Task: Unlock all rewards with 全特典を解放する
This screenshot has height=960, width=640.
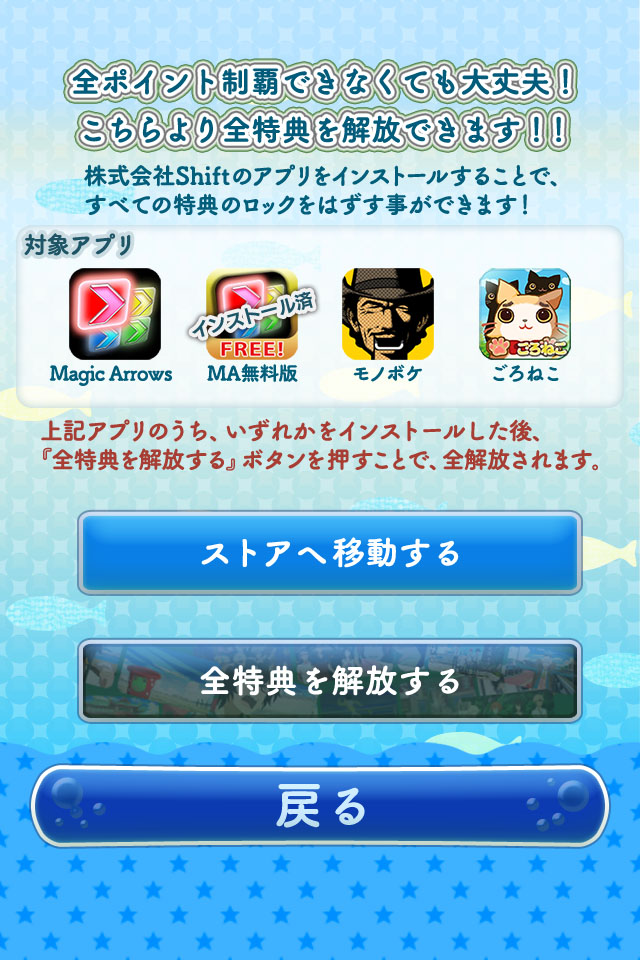Action: pos(330,681)
